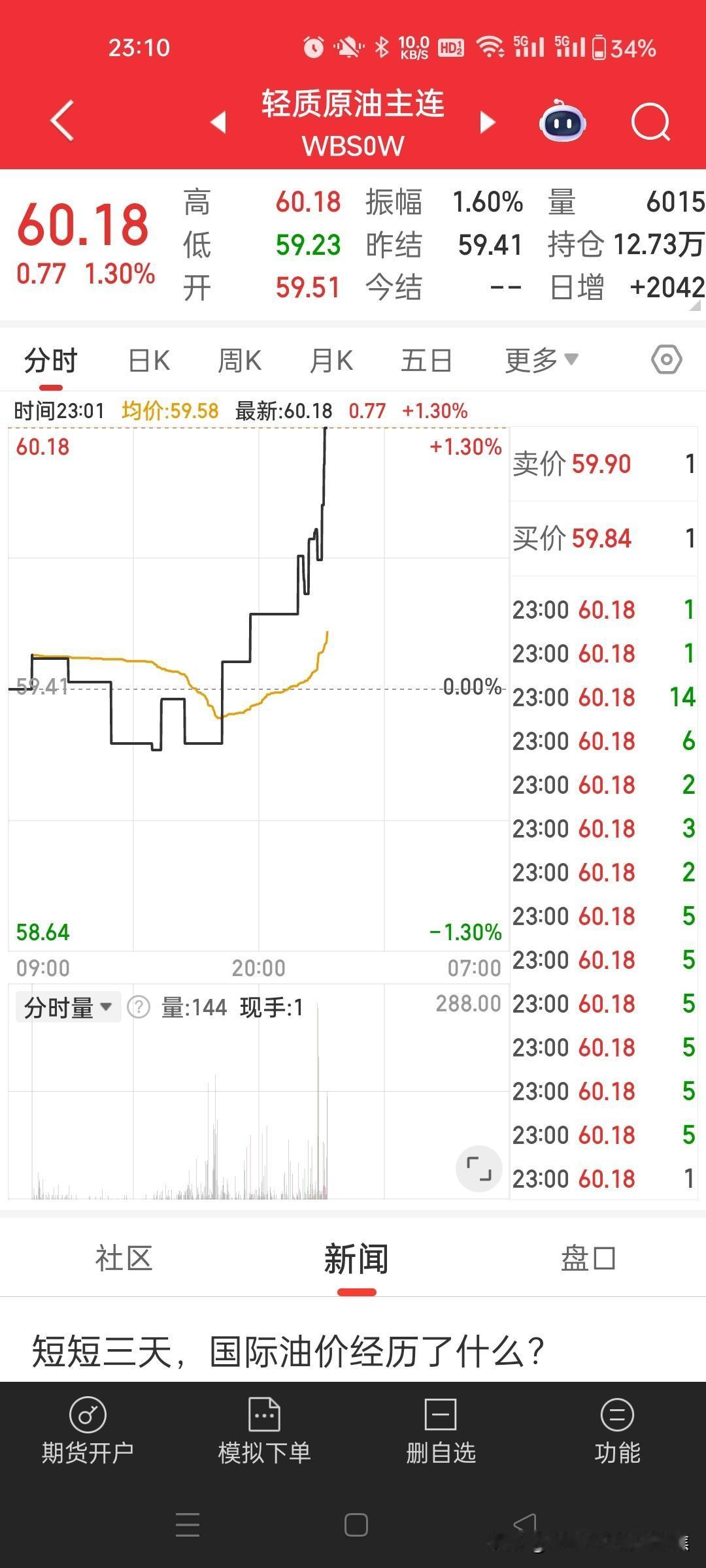Expand the volume chart fullscreen icon
Screen dimensions: 706x1568
coord(479,1169)
